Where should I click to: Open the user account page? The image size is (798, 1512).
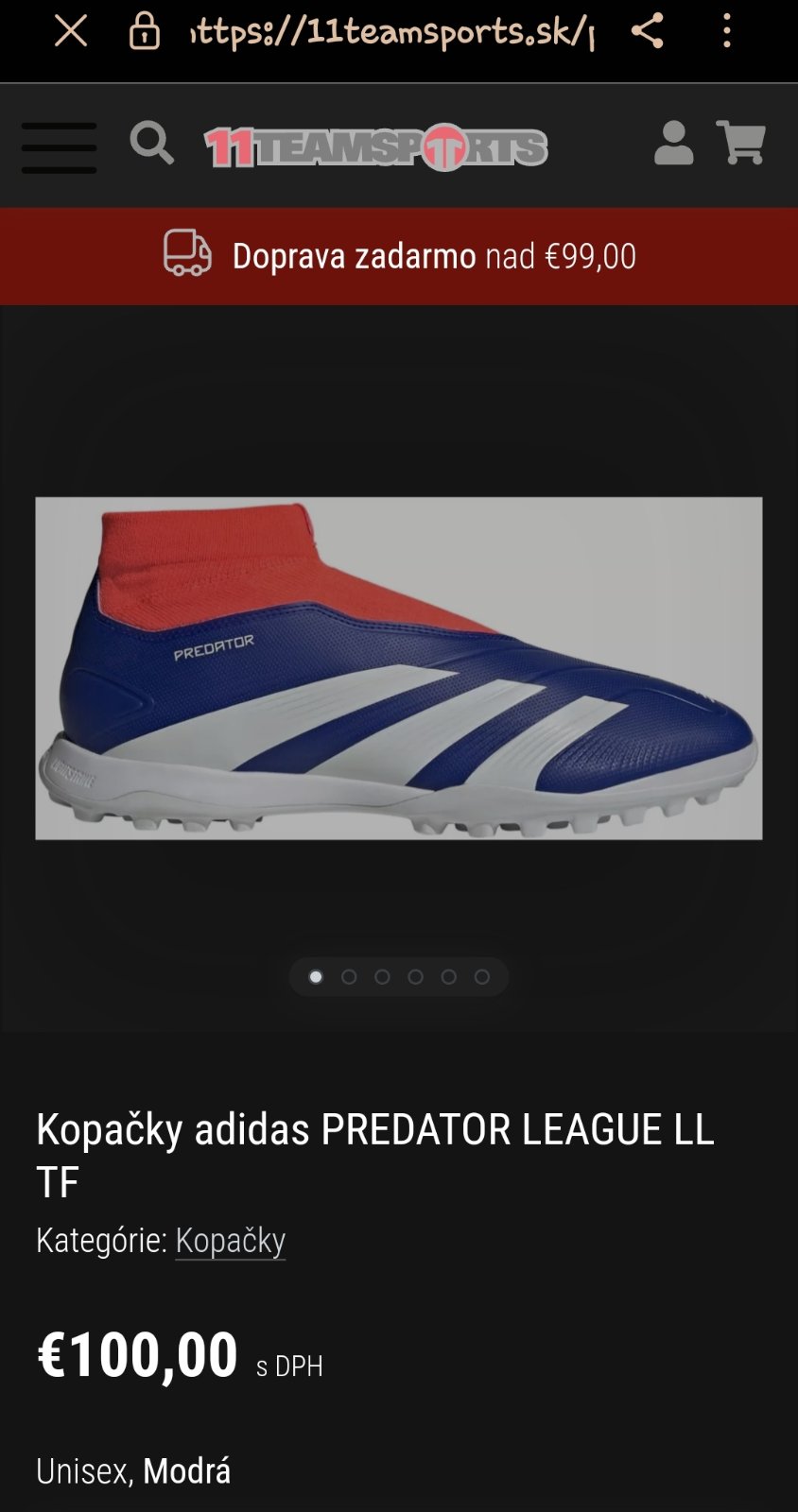(673, 144)
